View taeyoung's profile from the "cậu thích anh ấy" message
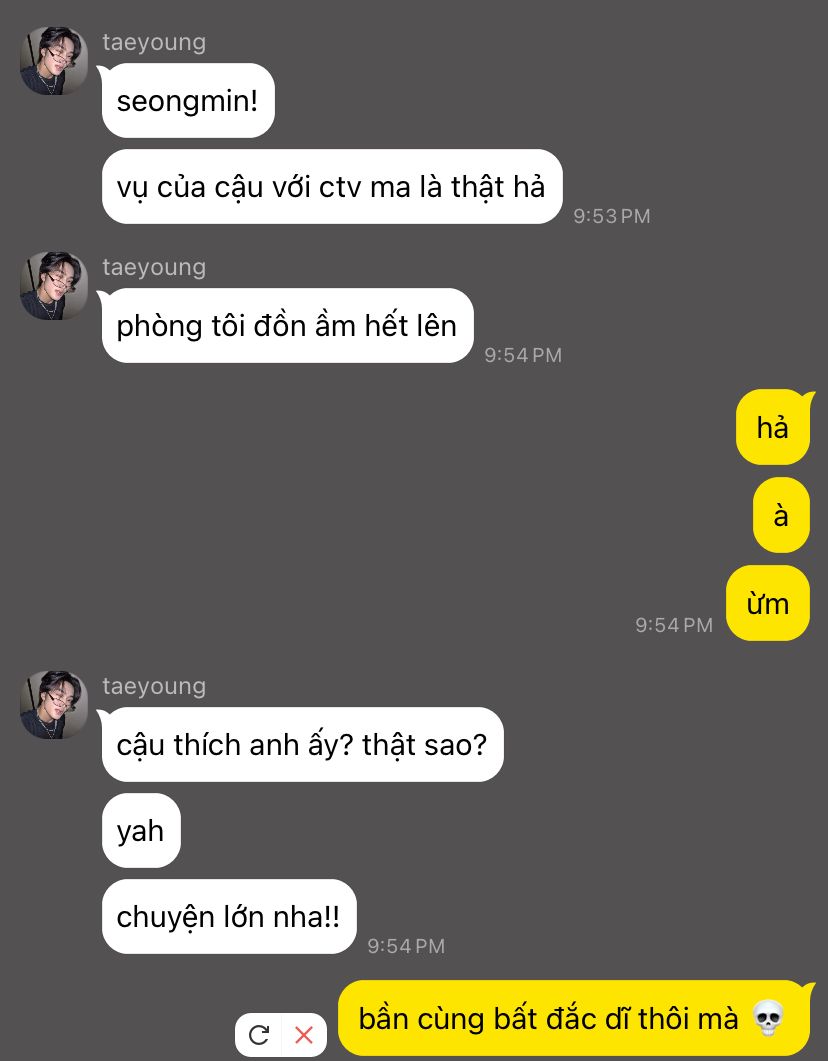The height and width of the screenshot is (1061, 828). pyautogui.click(x=54, y=705)
